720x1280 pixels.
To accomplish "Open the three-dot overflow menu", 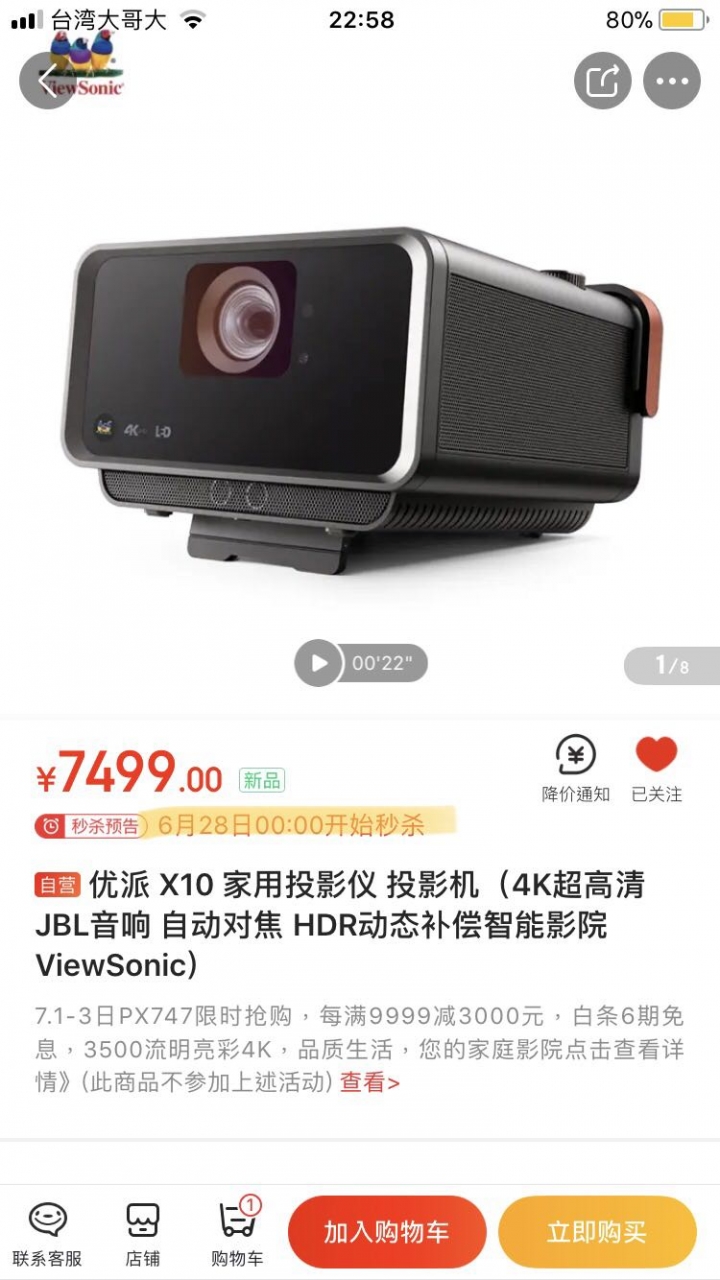I will tap(672, 80).
